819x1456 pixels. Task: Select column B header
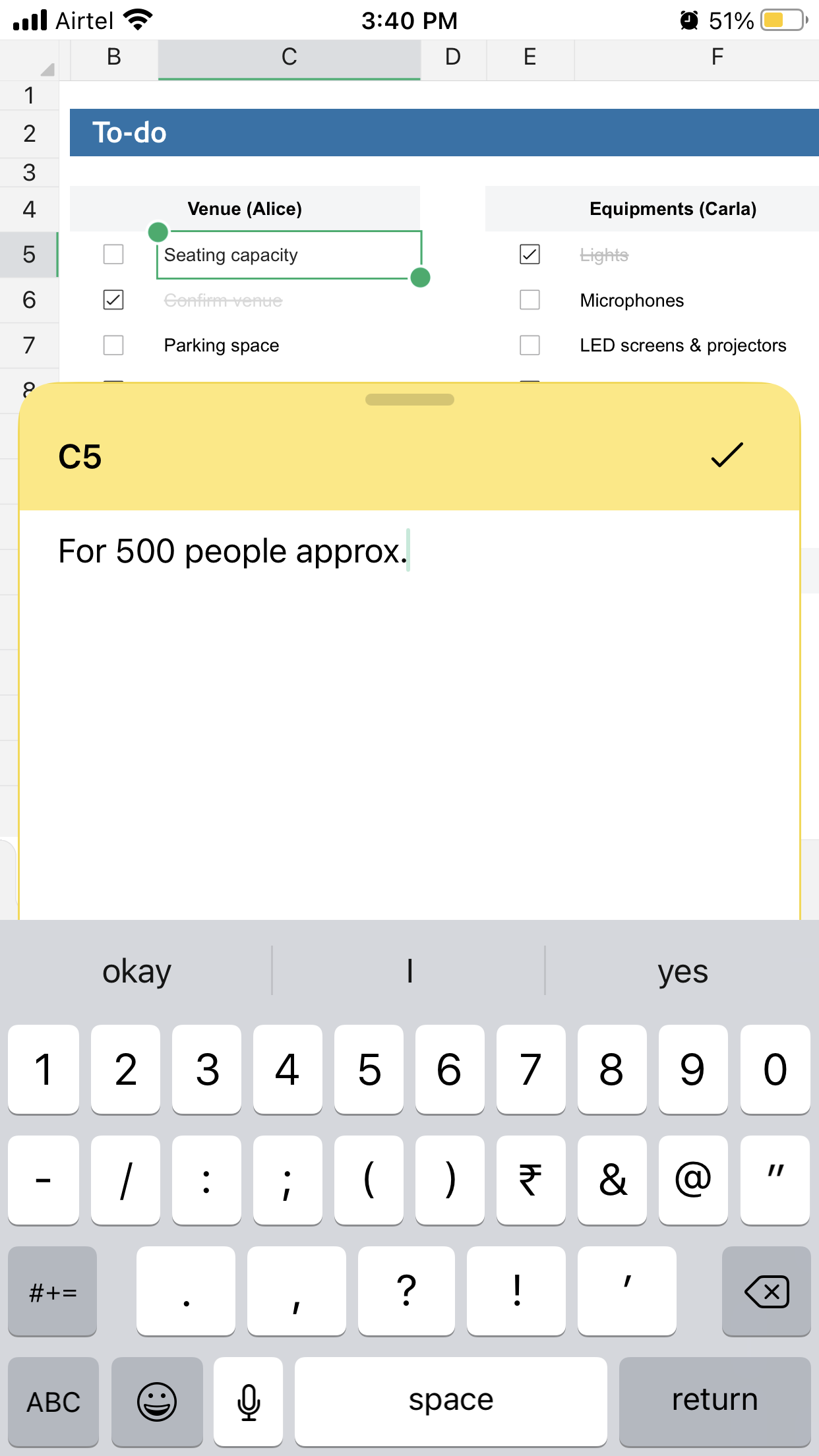[x=113, y=57]
